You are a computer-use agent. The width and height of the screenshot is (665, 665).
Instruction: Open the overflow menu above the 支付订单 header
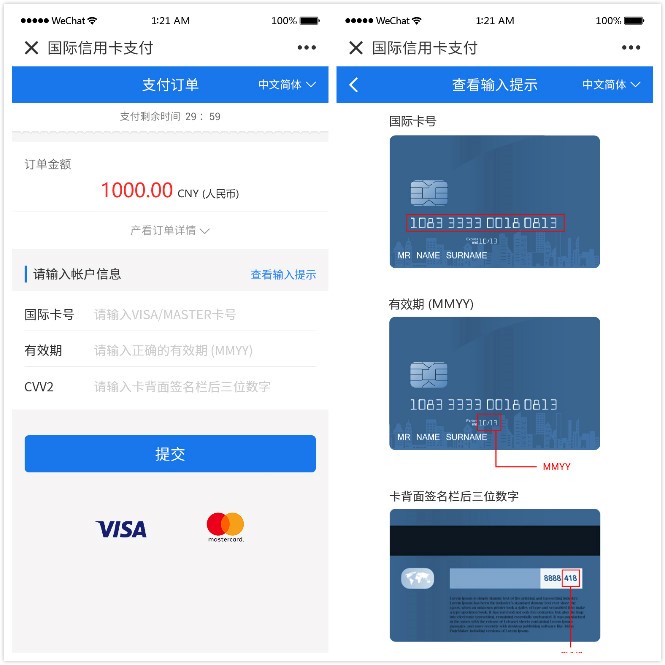307,48
